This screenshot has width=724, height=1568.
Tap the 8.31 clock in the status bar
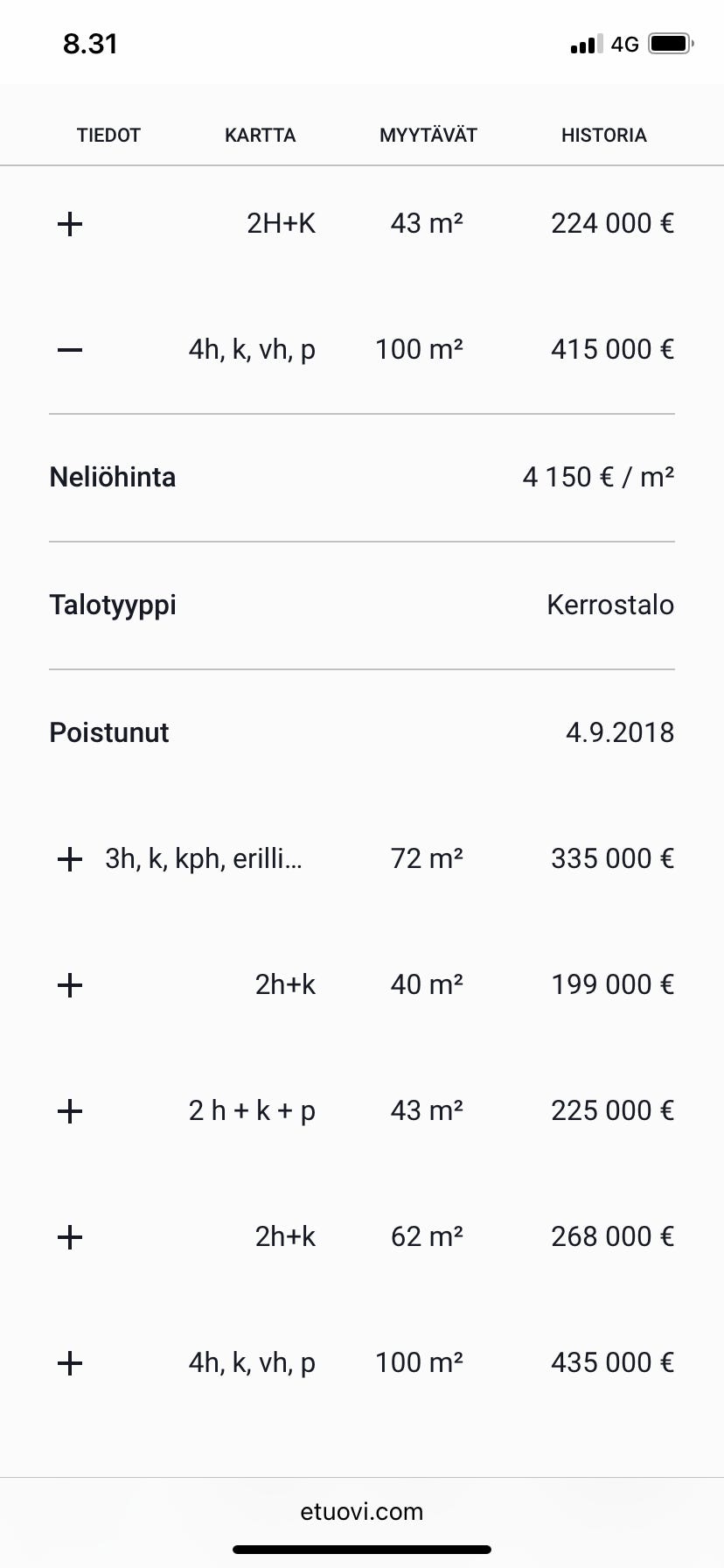coord(90,43)
